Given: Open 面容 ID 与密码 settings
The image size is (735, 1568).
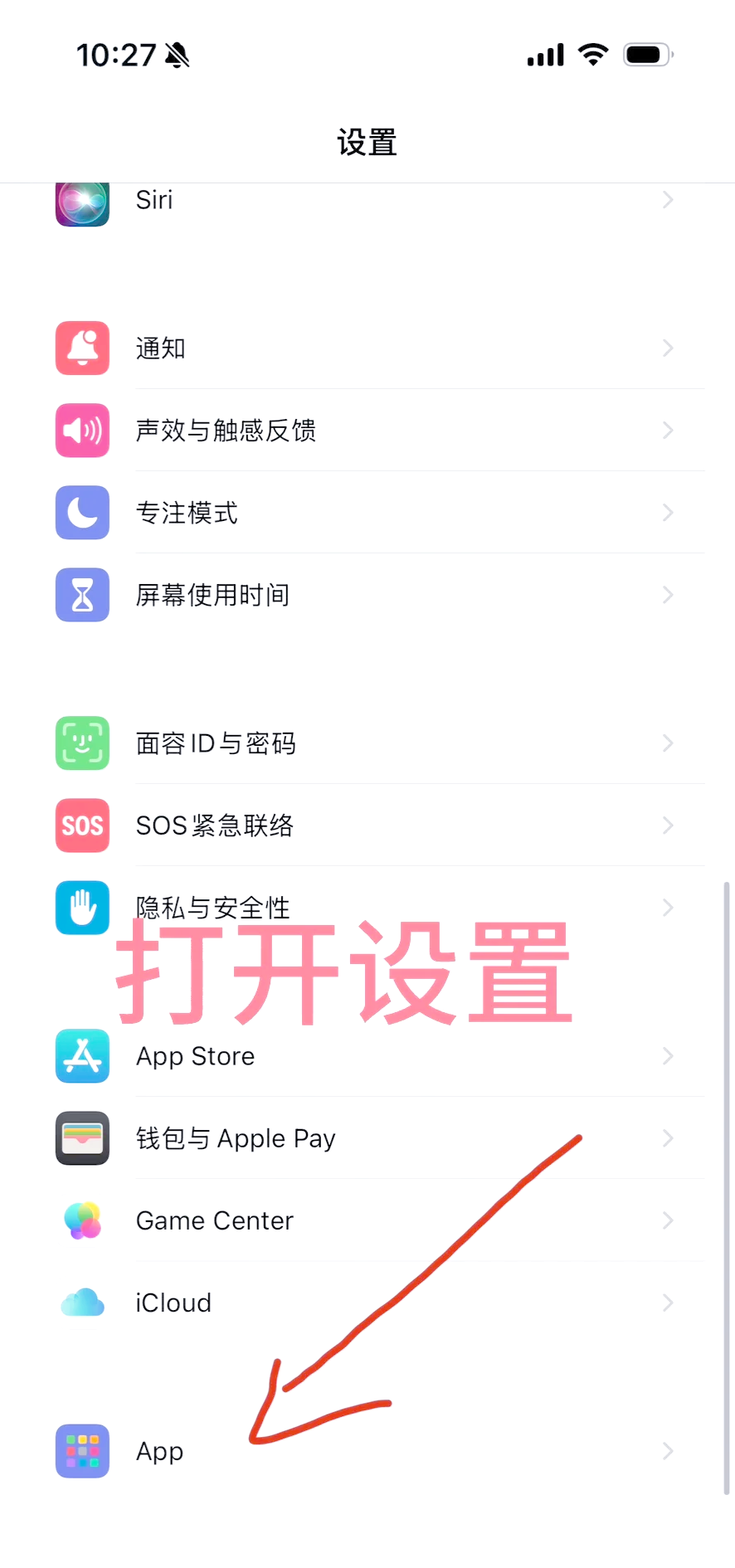Looking at the screenshot, I should tap(365, 743).
